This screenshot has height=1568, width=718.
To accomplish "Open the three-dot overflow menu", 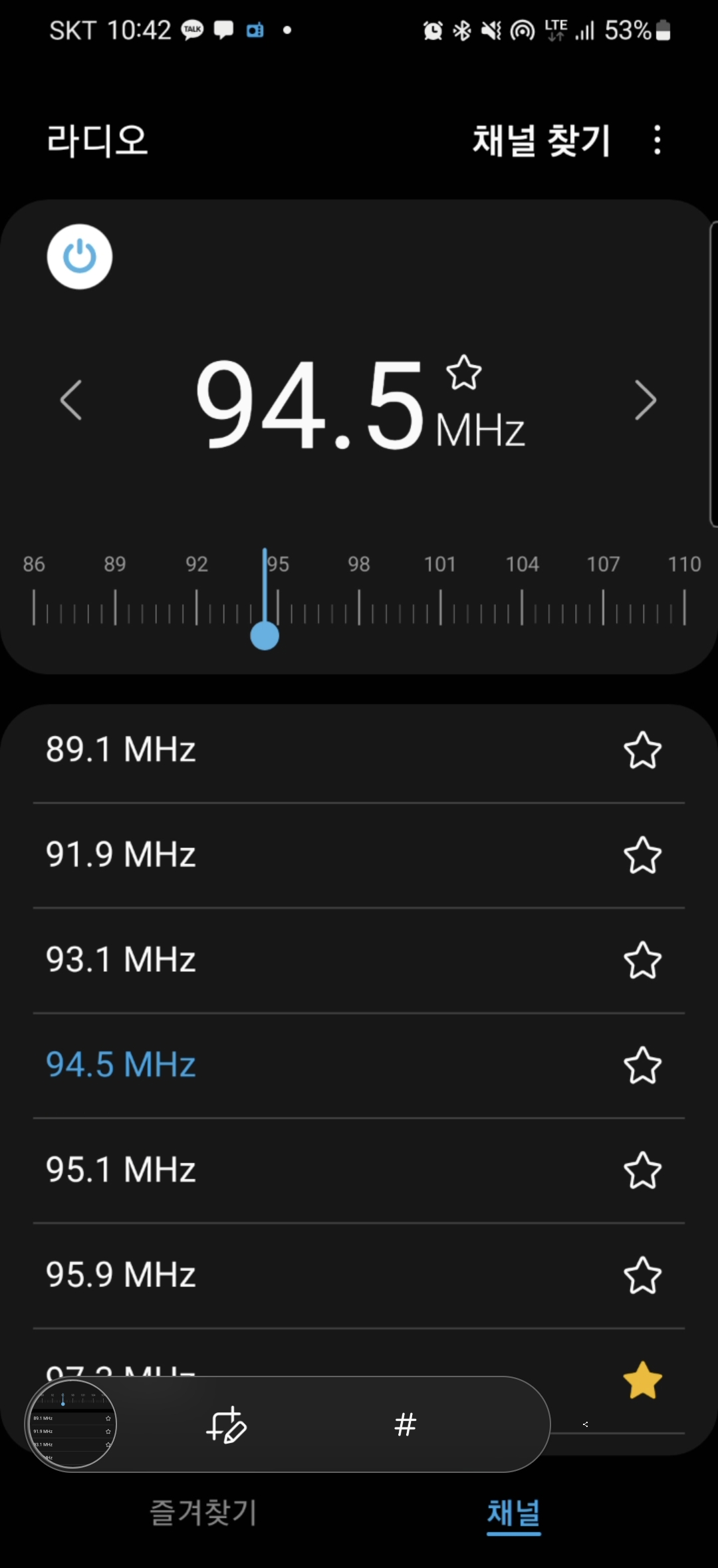I will 657,140.
